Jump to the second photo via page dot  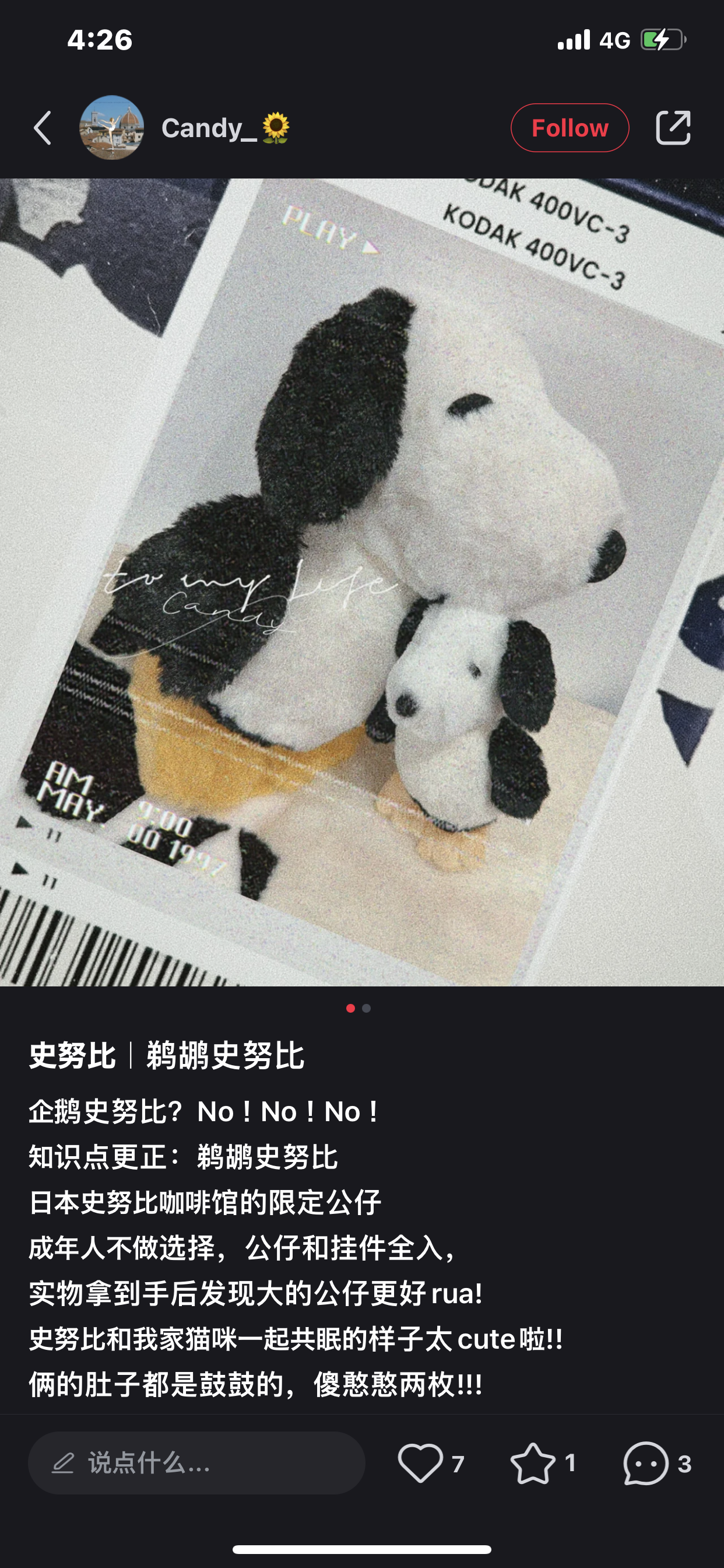point(366,1009)
